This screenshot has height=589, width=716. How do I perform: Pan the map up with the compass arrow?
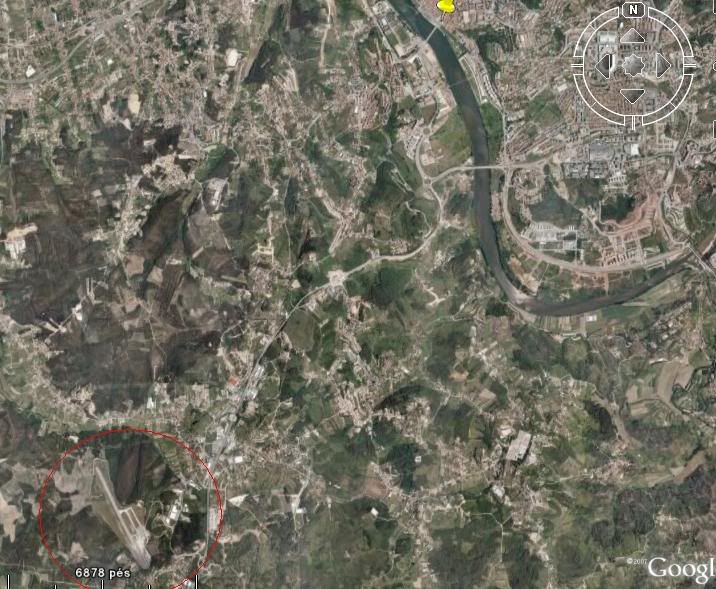point(632,37)
